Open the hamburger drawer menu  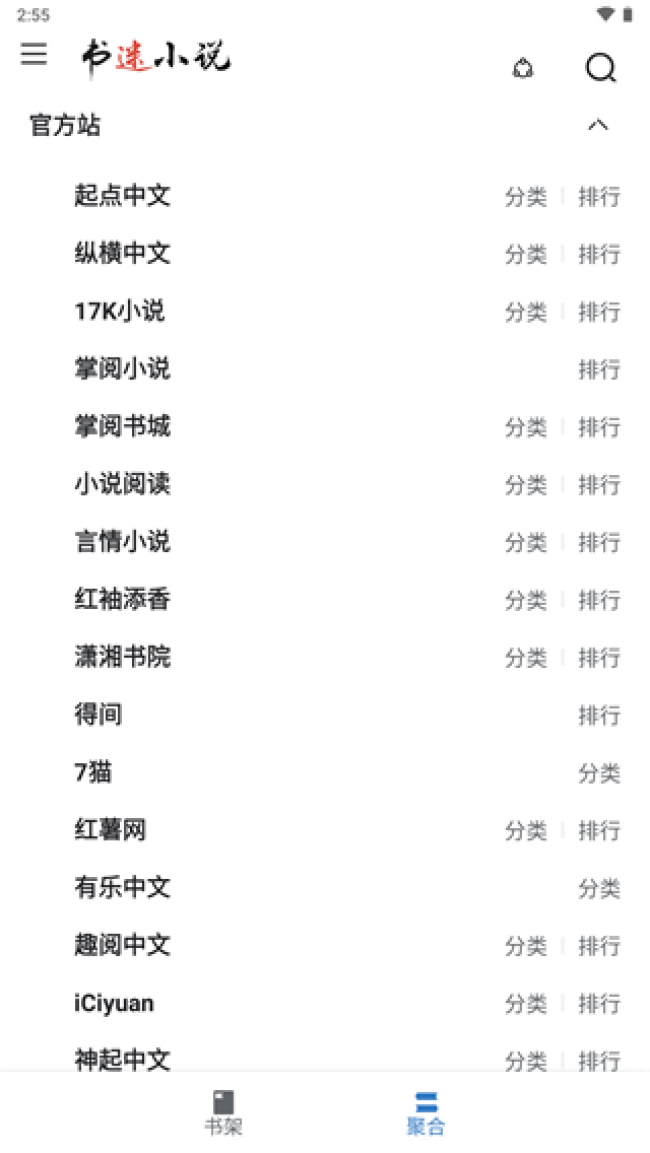pos(34,54)
